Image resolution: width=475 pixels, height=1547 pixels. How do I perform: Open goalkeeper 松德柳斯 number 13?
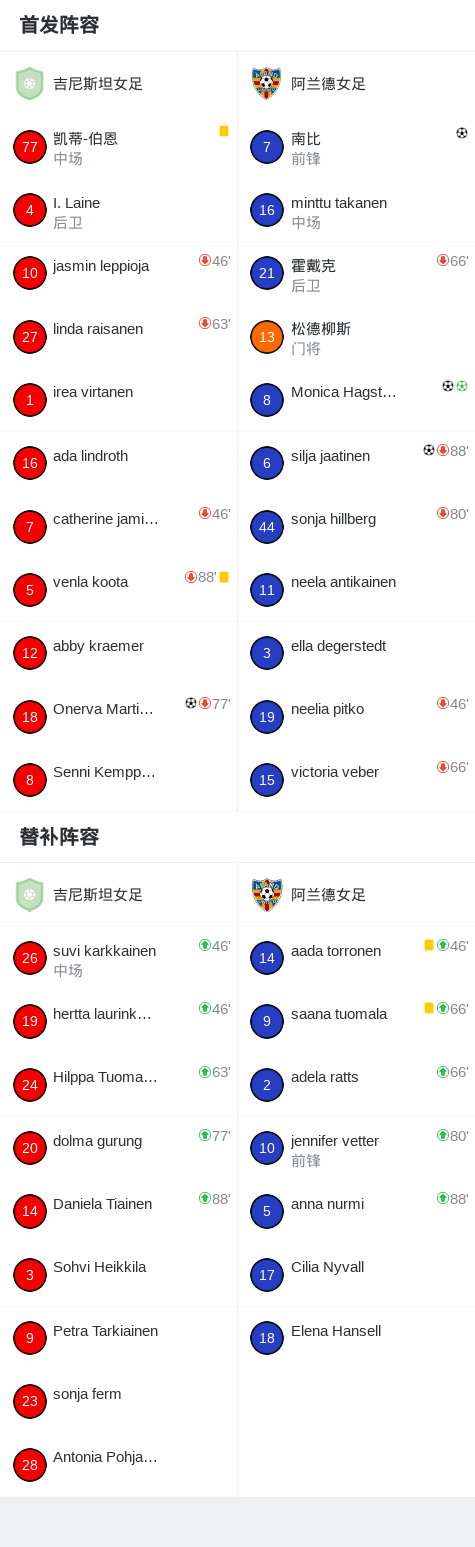[x=356, y=336]
